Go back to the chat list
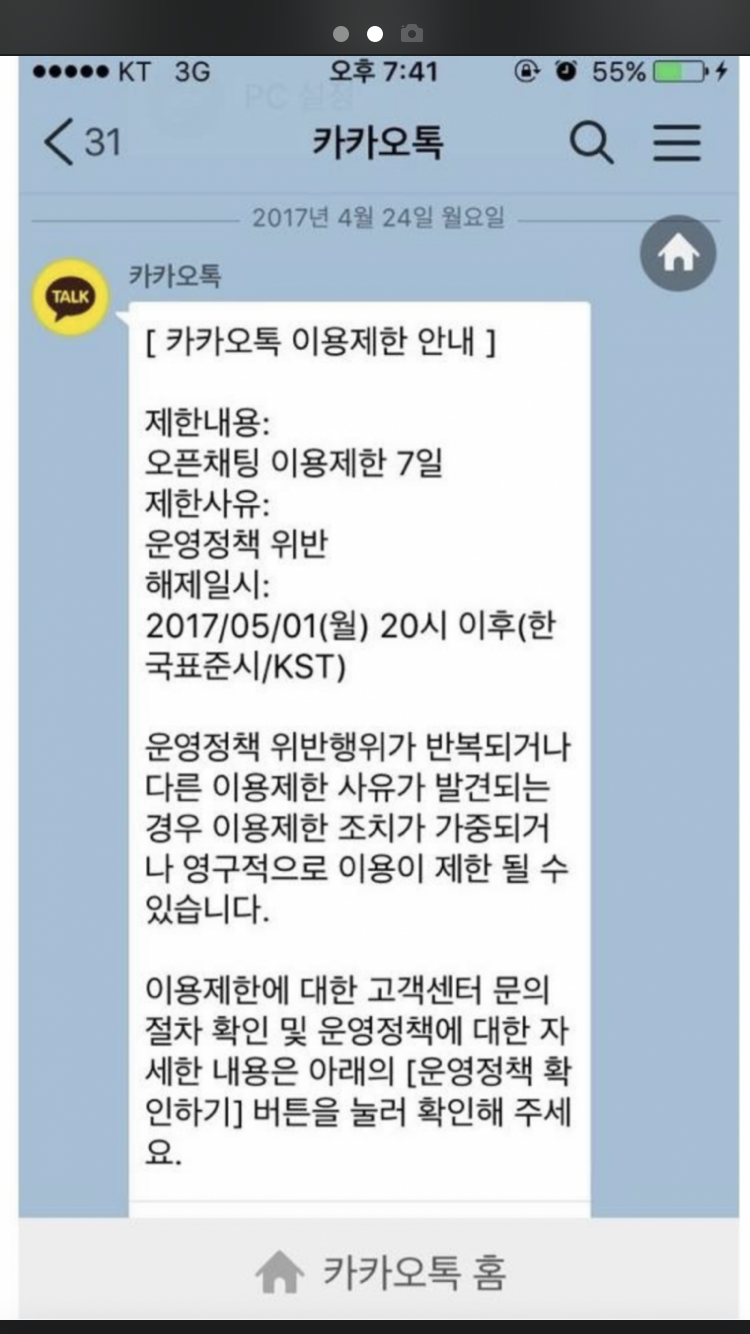This screenshot has width=750, height=1334. (x=80, y=143)
